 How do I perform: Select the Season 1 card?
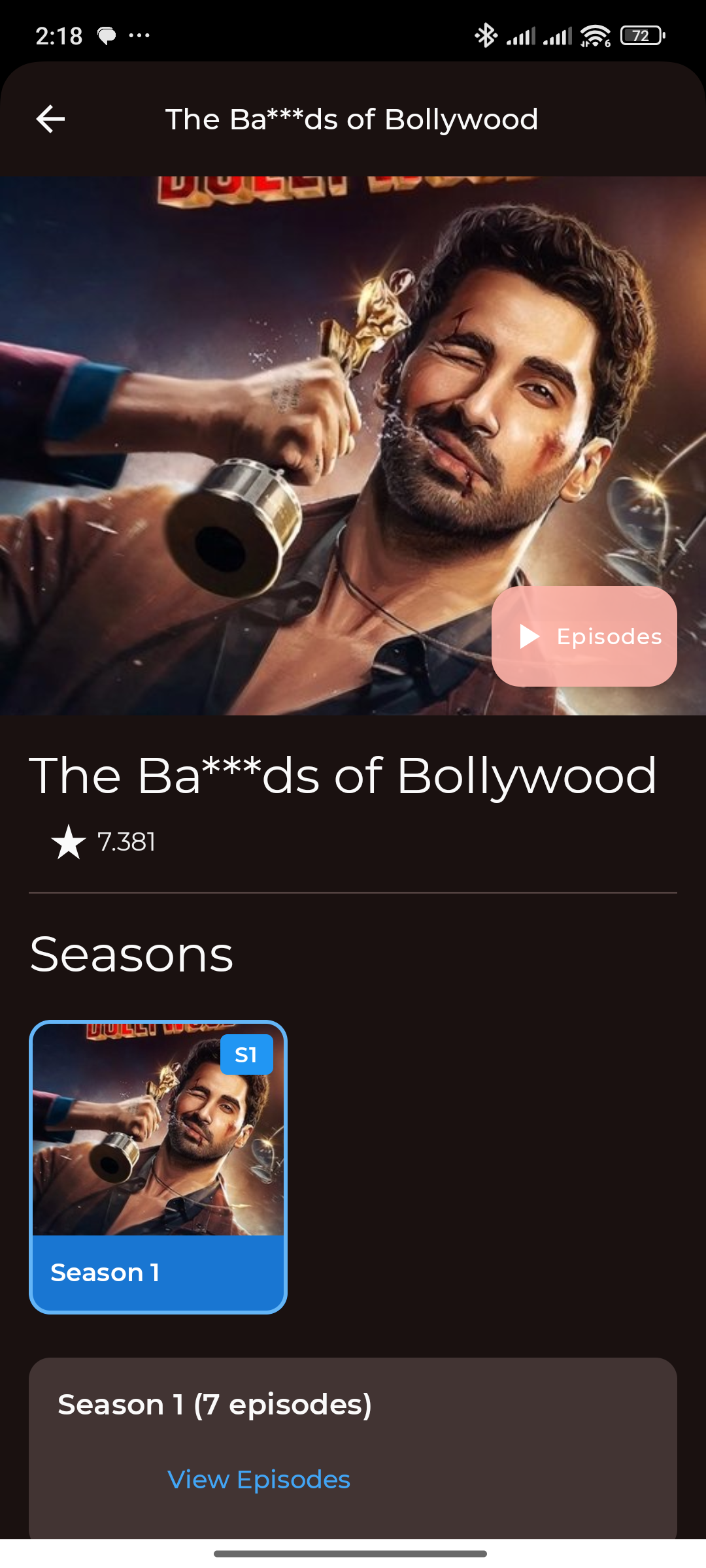click(158, 1167)
